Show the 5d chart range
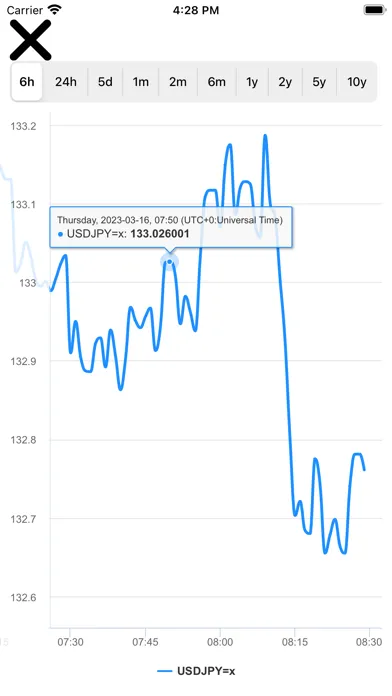The width and height of the screenshot is (392, 696). [105, 82]
